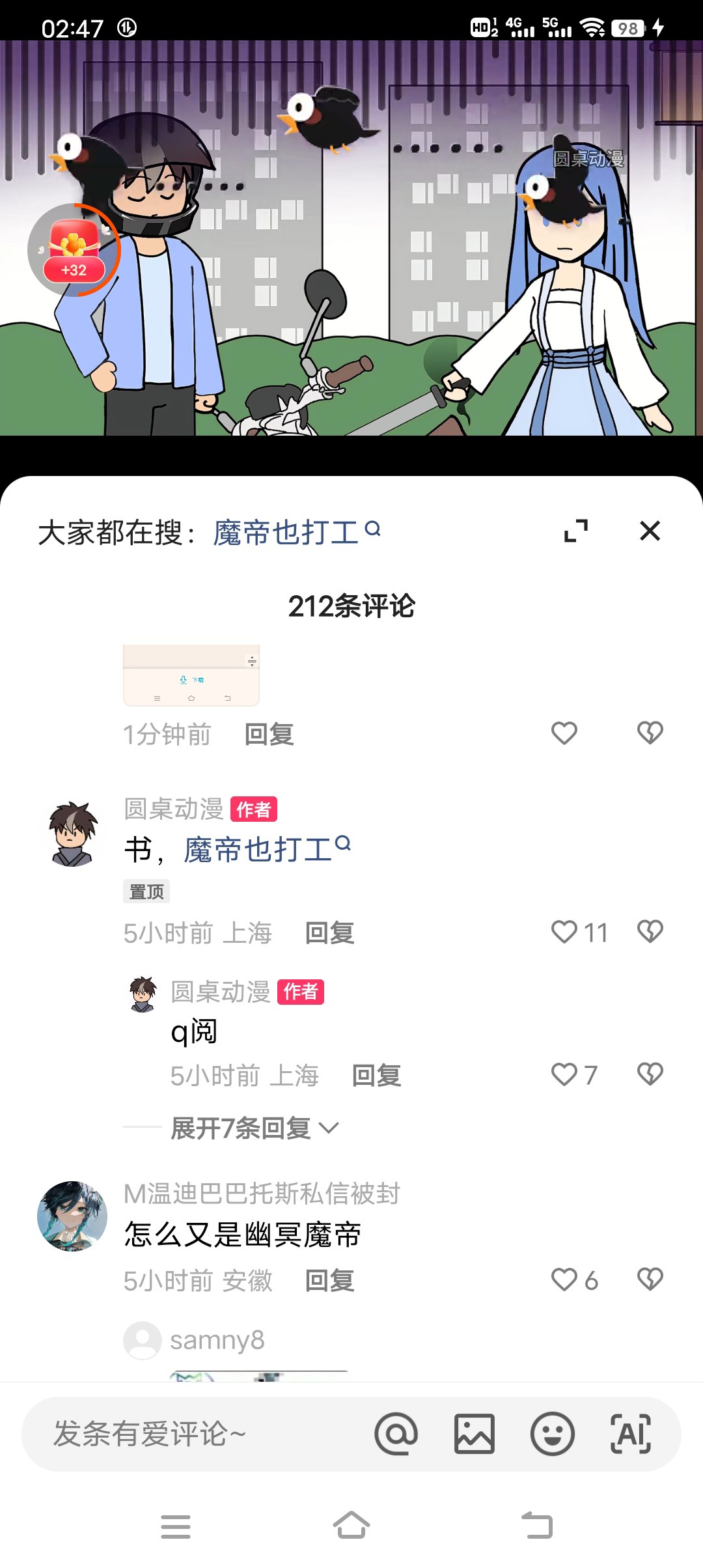Image resolution: width=703 pixels, height=1568 pixels.
Task: Open the image attached to the top comment
Action: (x=191, y=675)
